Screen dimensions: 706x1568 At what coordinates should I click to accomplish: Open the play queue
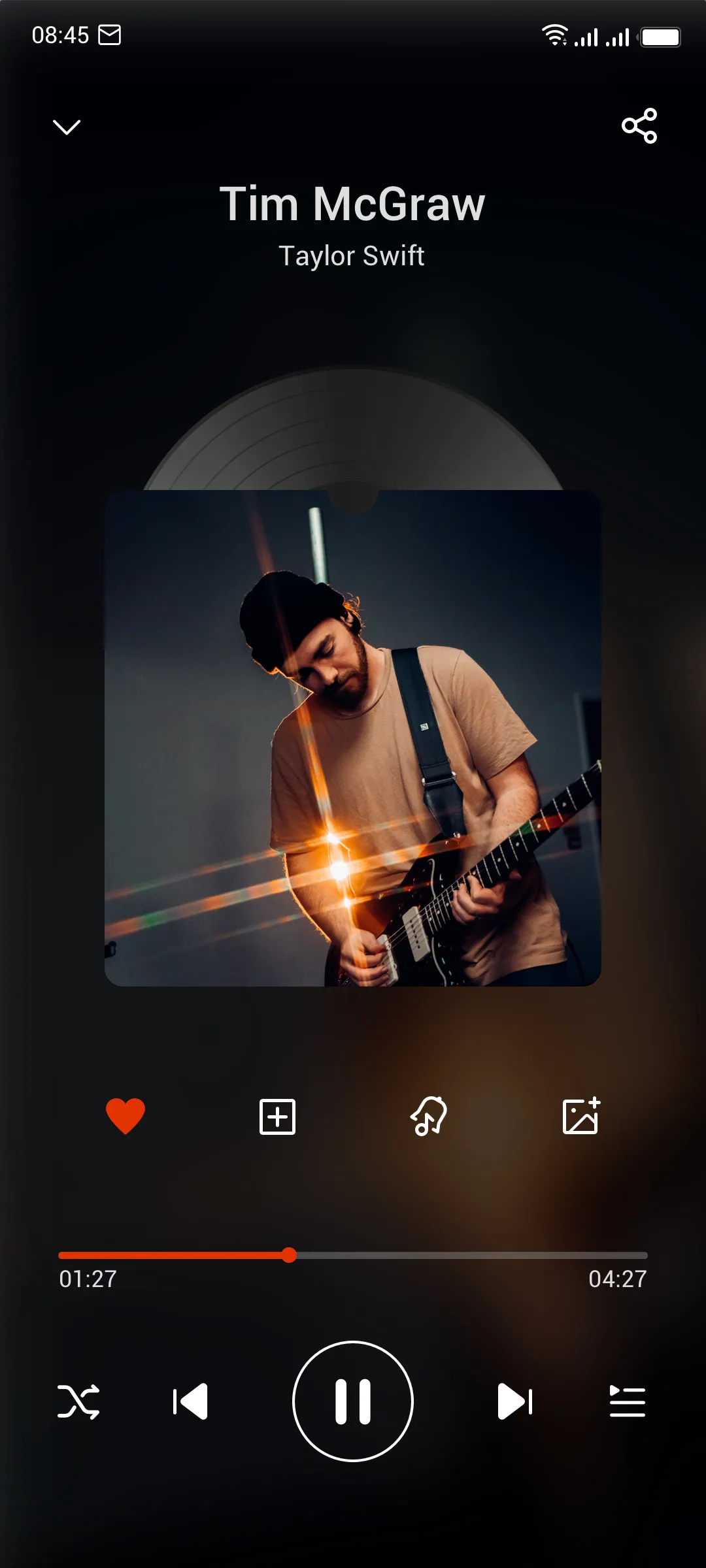pyautogui.click(x=626, y=1401)
